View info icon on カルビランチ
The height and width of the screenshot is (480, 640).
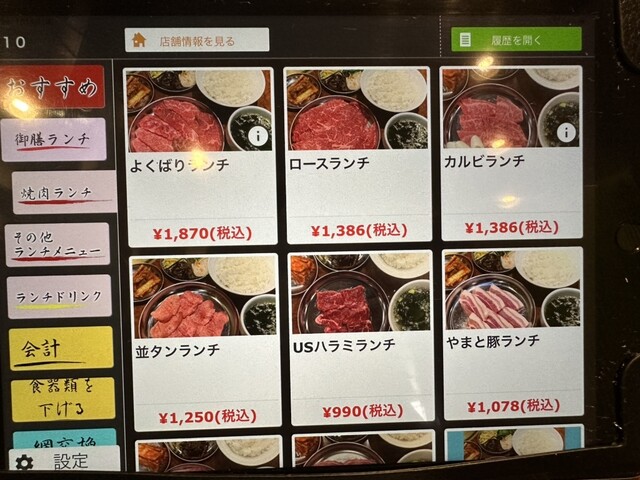point(566,131)
